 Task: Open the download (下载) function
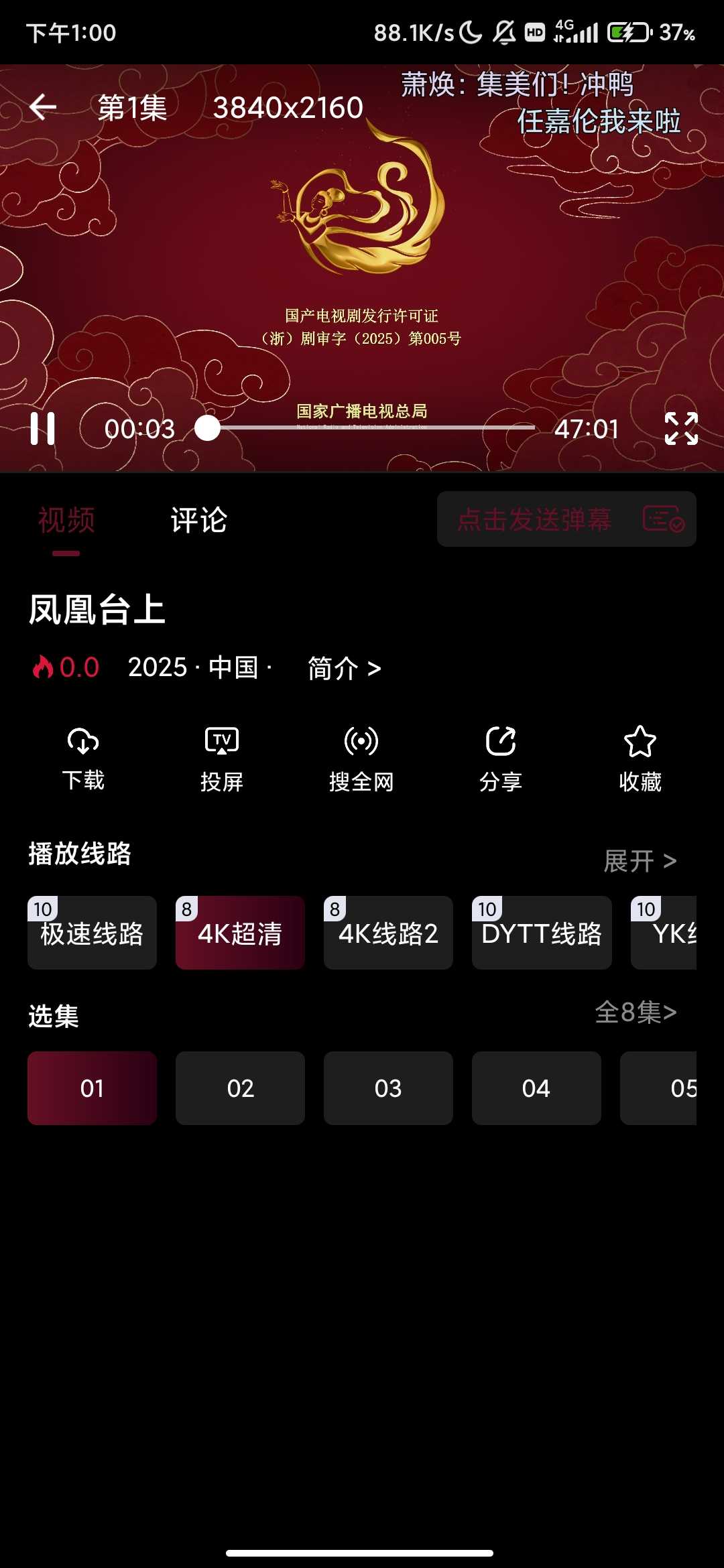pos(82,757)
